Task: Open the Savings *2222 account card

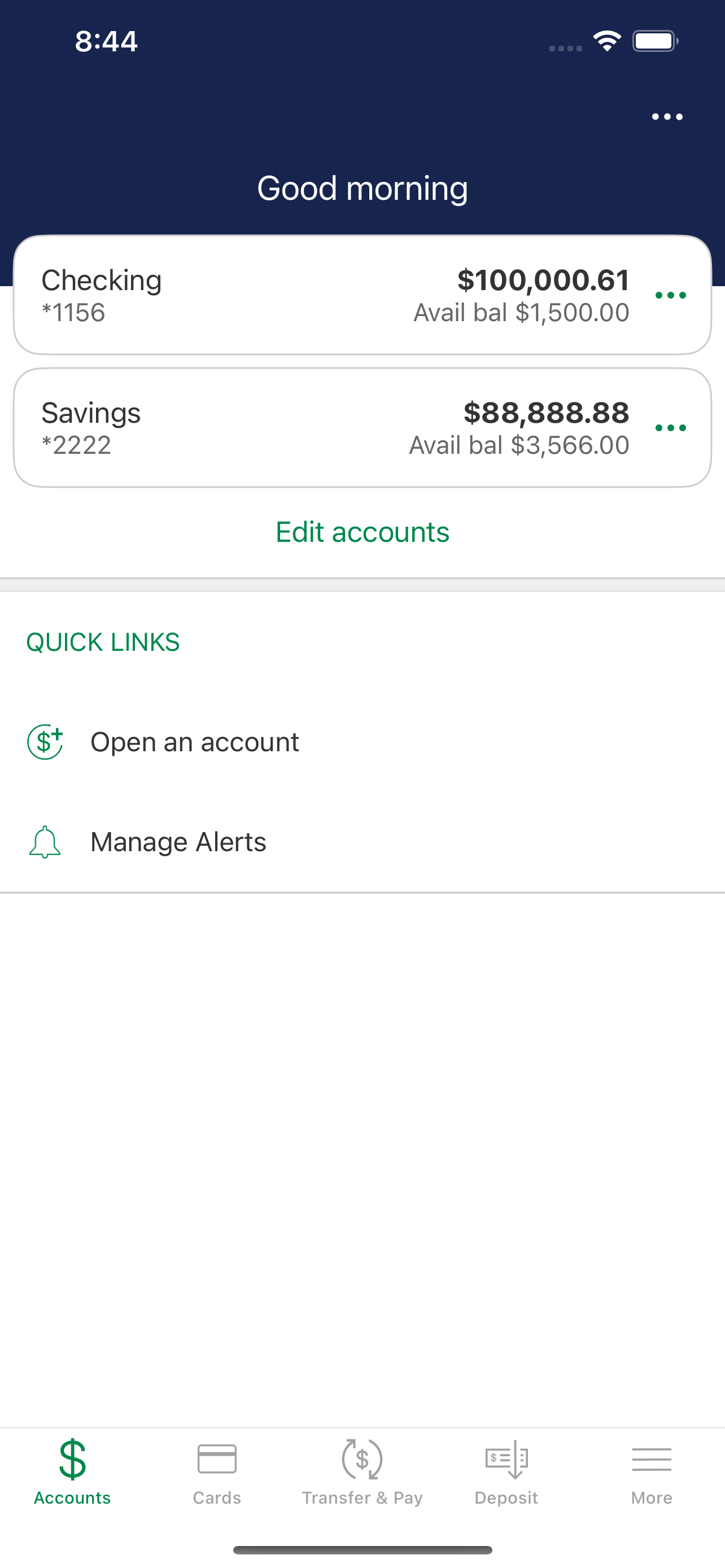Action: point(362,427)
